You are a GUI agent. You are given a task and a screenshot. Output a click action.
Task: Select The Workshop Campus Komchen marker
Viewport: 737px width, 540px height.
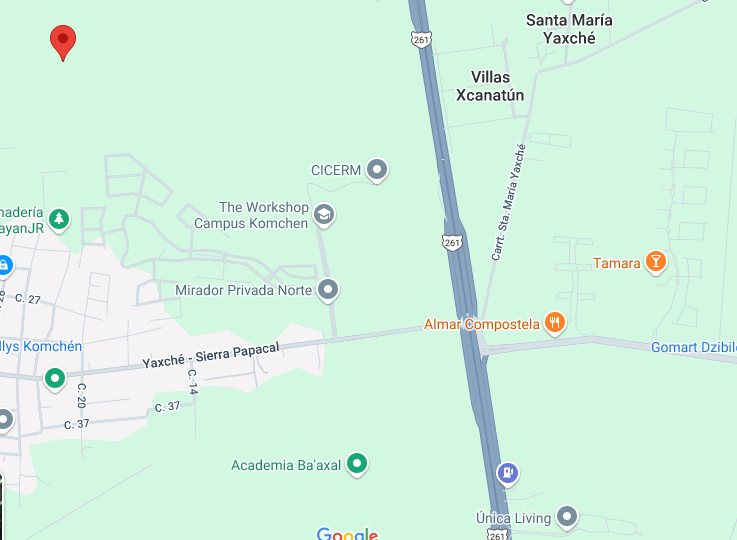pos(324,215)
